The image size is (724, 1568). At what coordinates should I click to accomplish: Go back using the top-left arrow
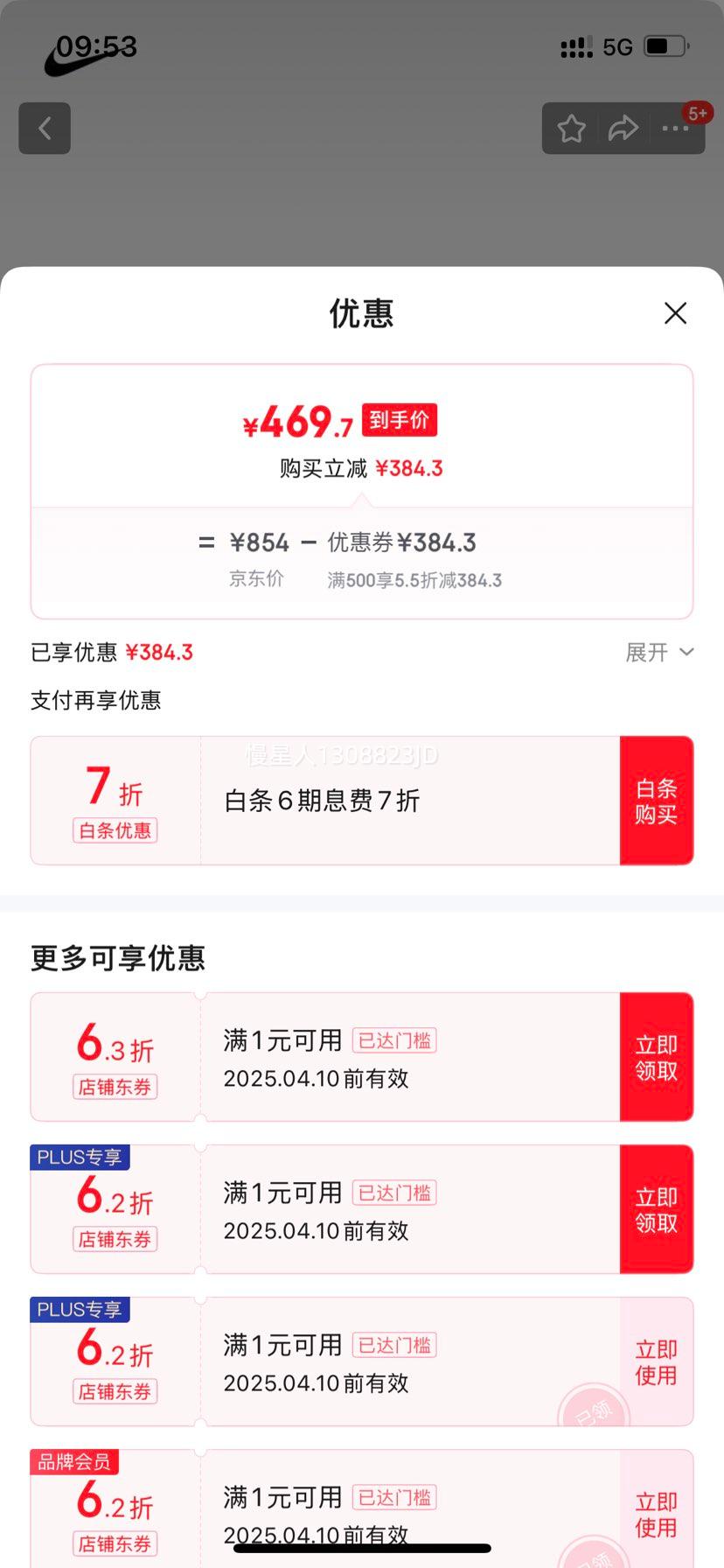(x=45, y=129)
